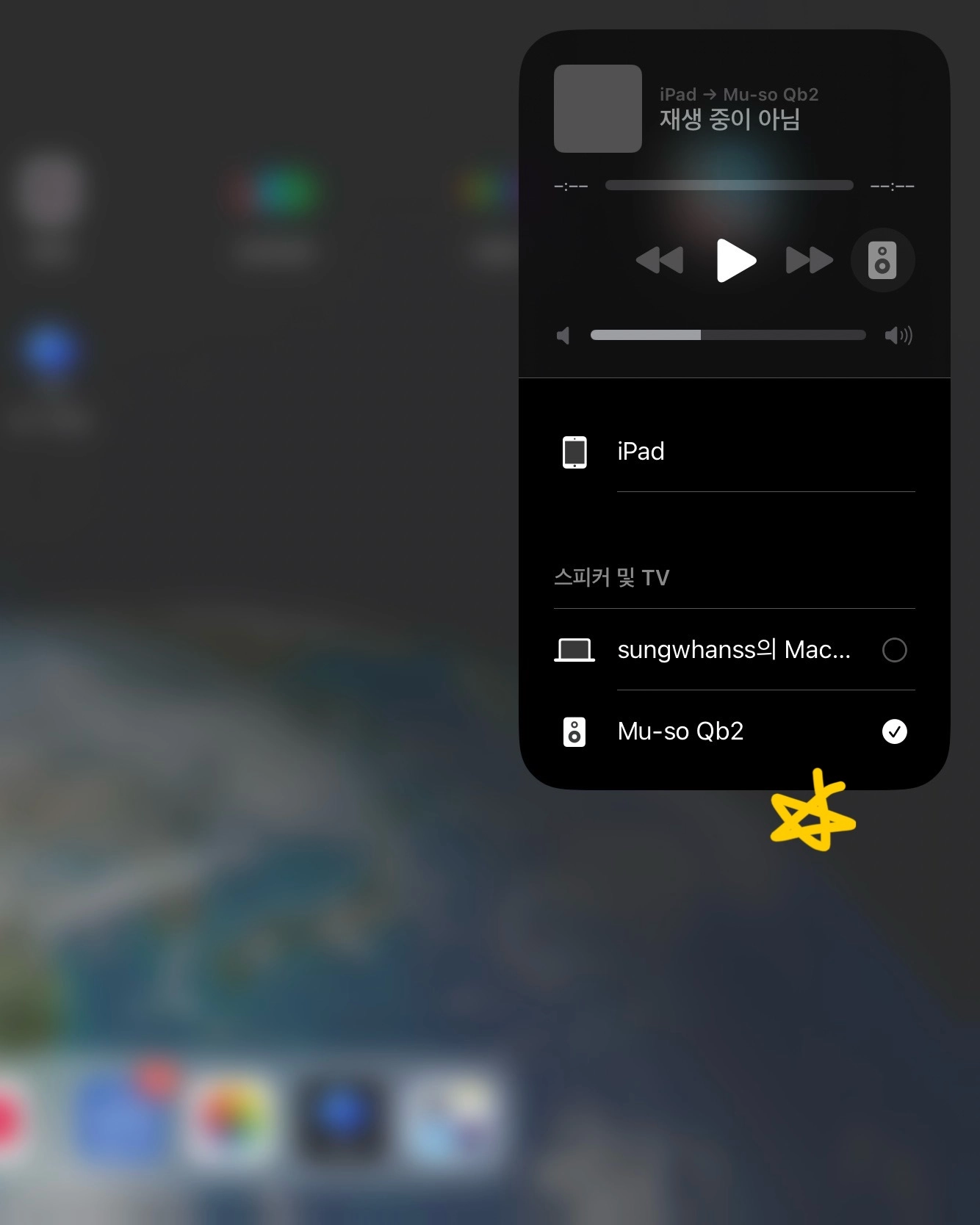Open the album artwork placeholder
Image resolution: width=980 pixels, height=1225 pixels.
[x=598, y=109]
